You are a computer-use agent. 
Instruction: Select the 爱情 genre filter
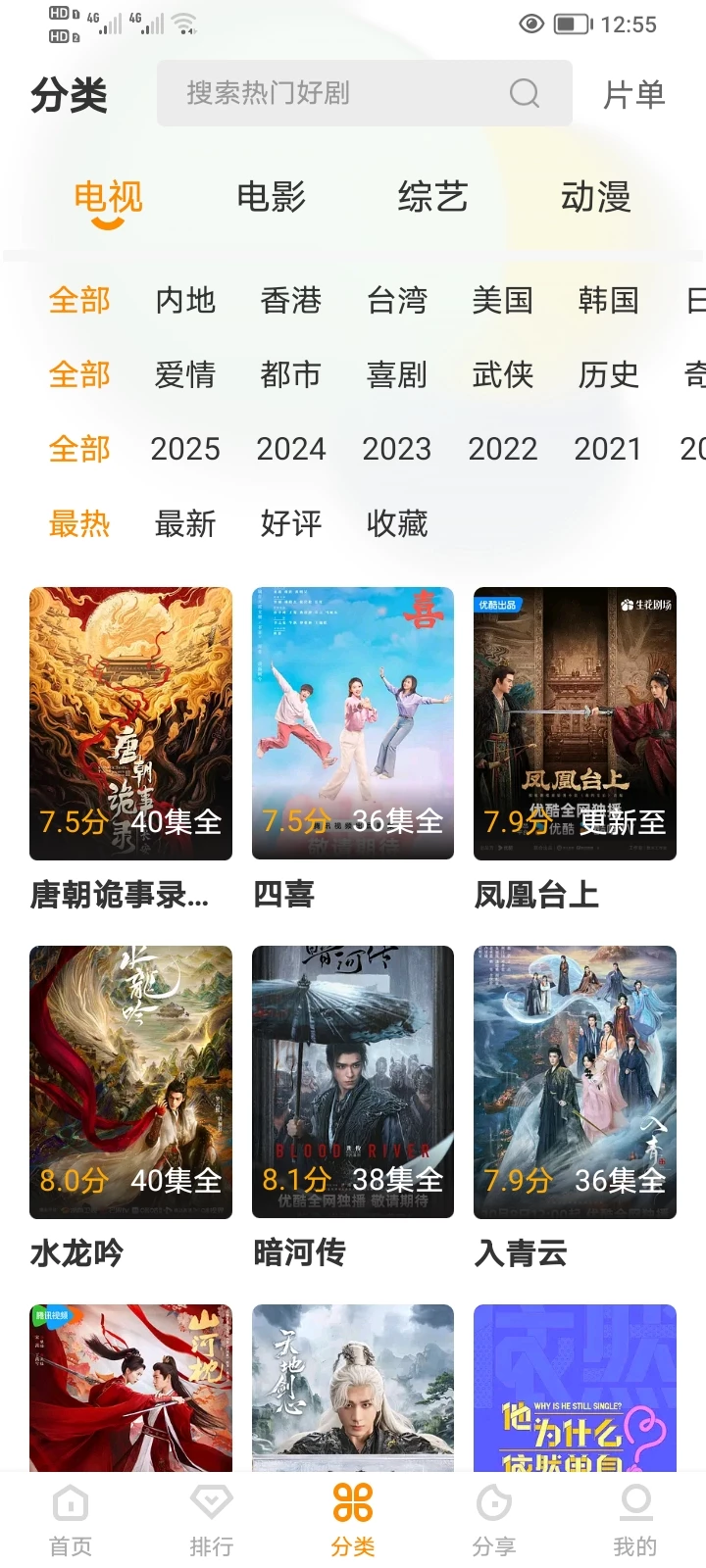pyautogui.click(x=184, y=374)
